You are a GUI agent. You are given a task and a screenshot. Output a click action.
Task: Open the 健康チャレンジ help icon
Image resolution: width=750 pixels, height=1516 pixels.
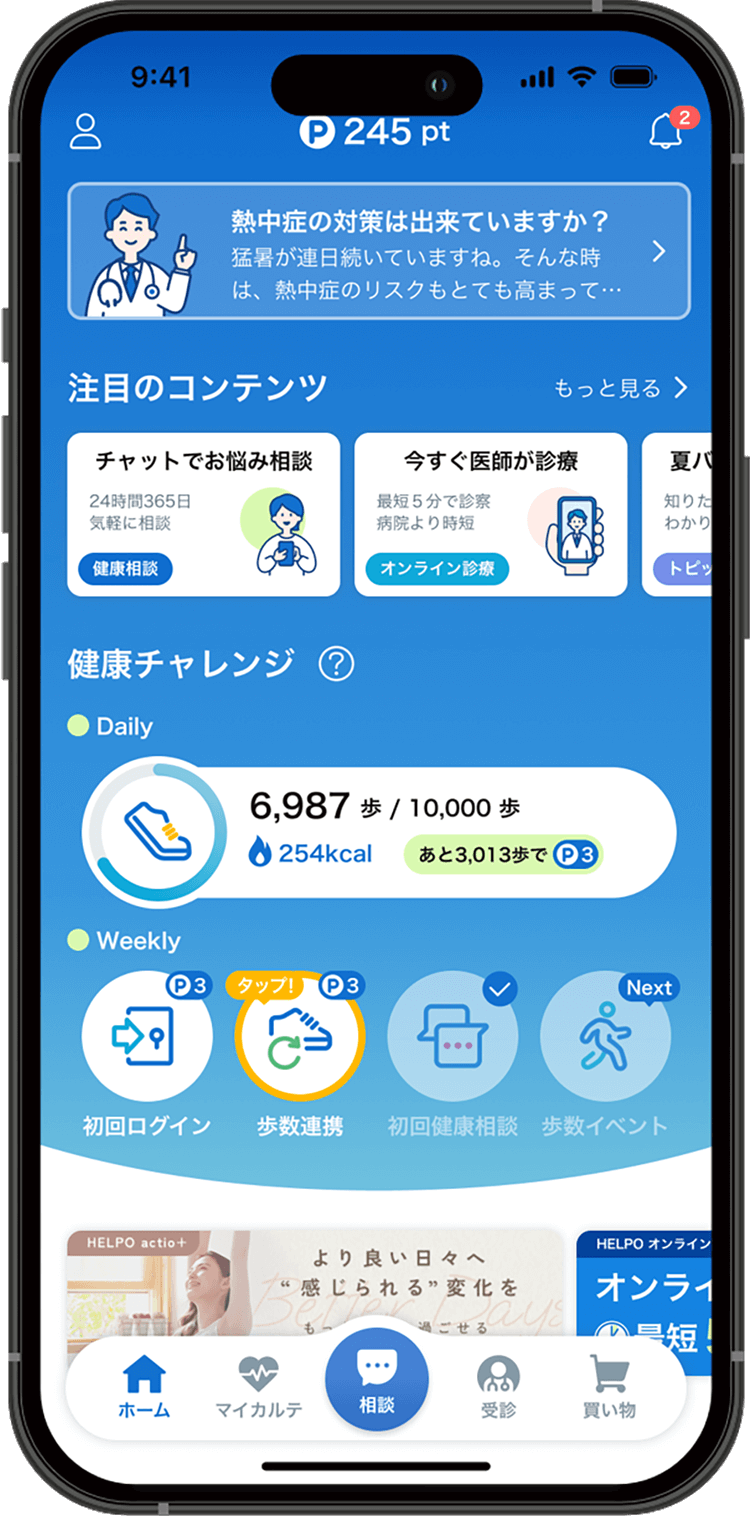click(336, 663)
